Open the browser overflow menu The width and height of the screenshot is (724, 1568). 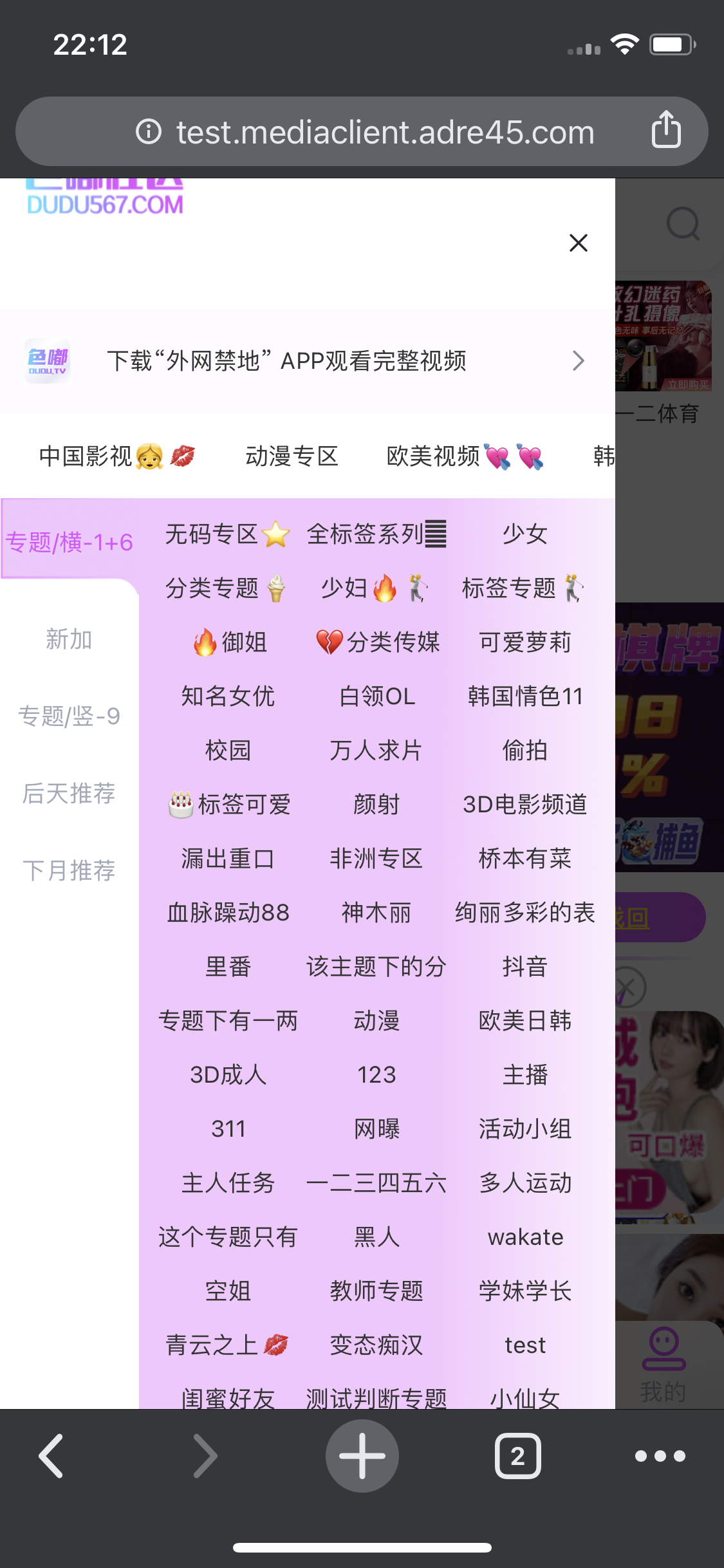click(x=660, y=1455)
